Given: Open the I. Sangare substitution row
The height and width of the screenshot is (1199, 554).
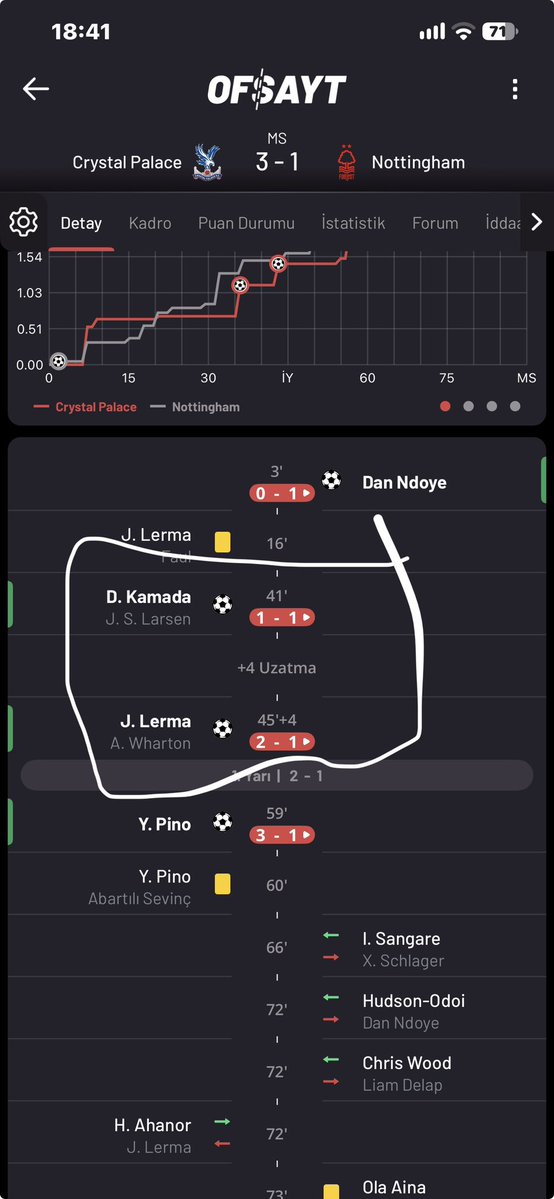Looking at the screenshot, I should click(x=277, y=947).
